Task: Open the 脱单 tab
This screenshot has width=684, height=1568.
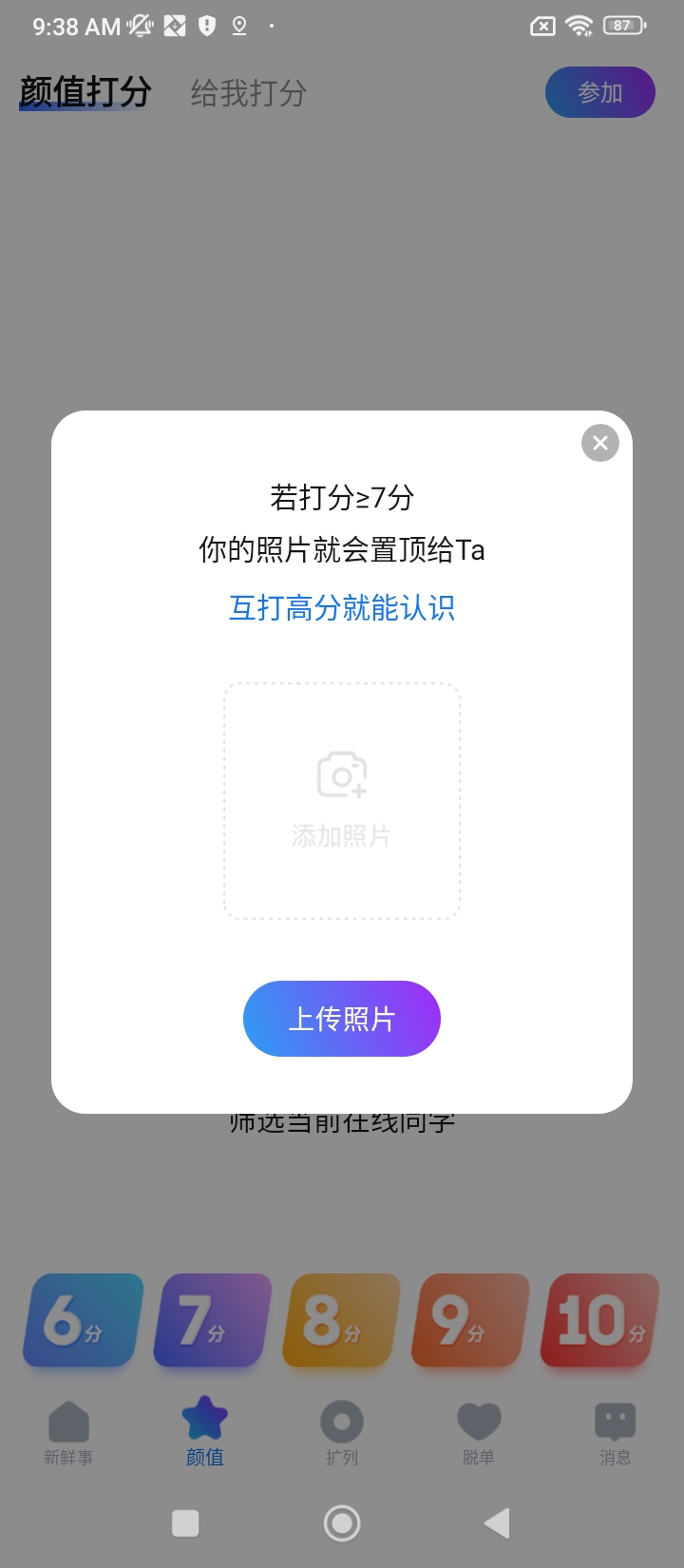Action: [479, 1433]
